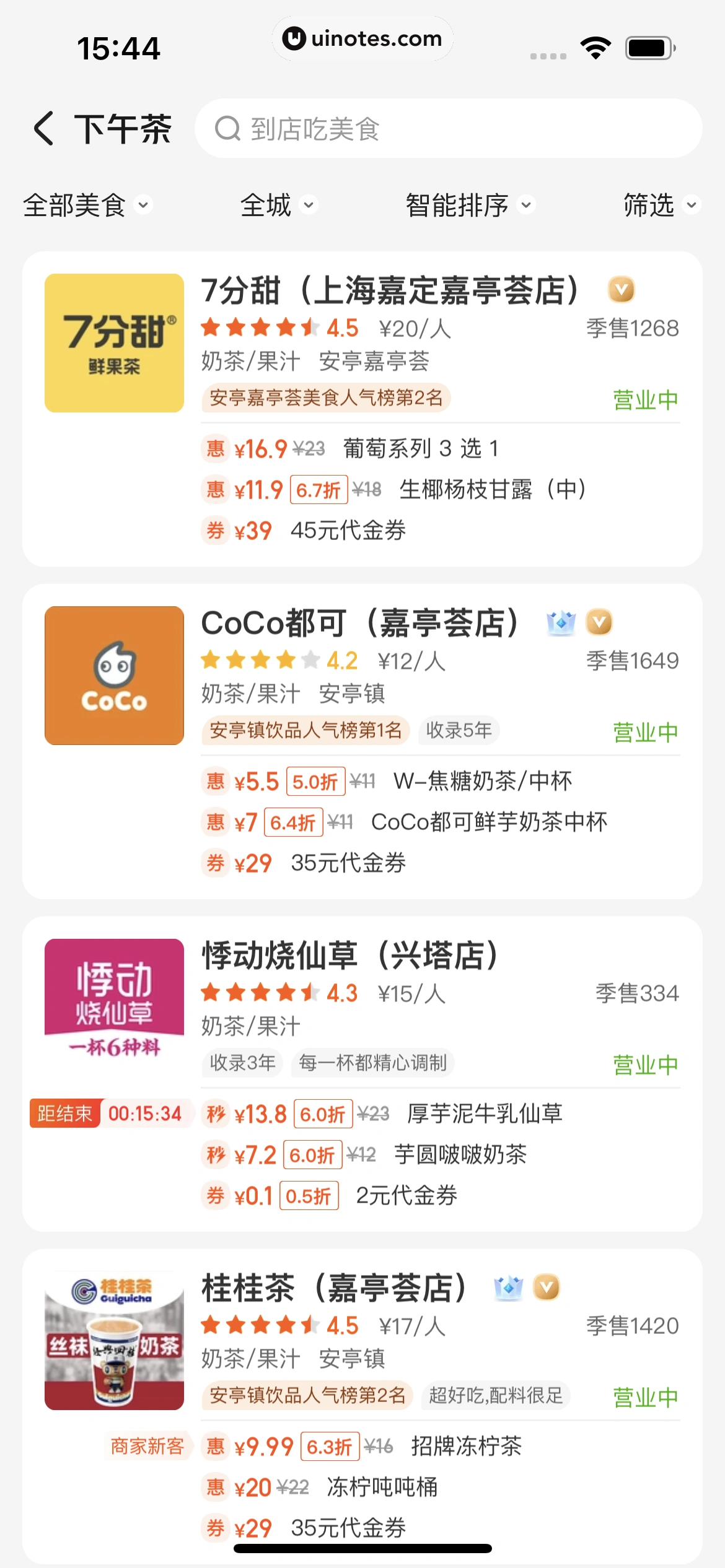This screenshot has width=725, height=1568.
Task: Expand the 全城 area dropdown
Action: pos(278,205)
